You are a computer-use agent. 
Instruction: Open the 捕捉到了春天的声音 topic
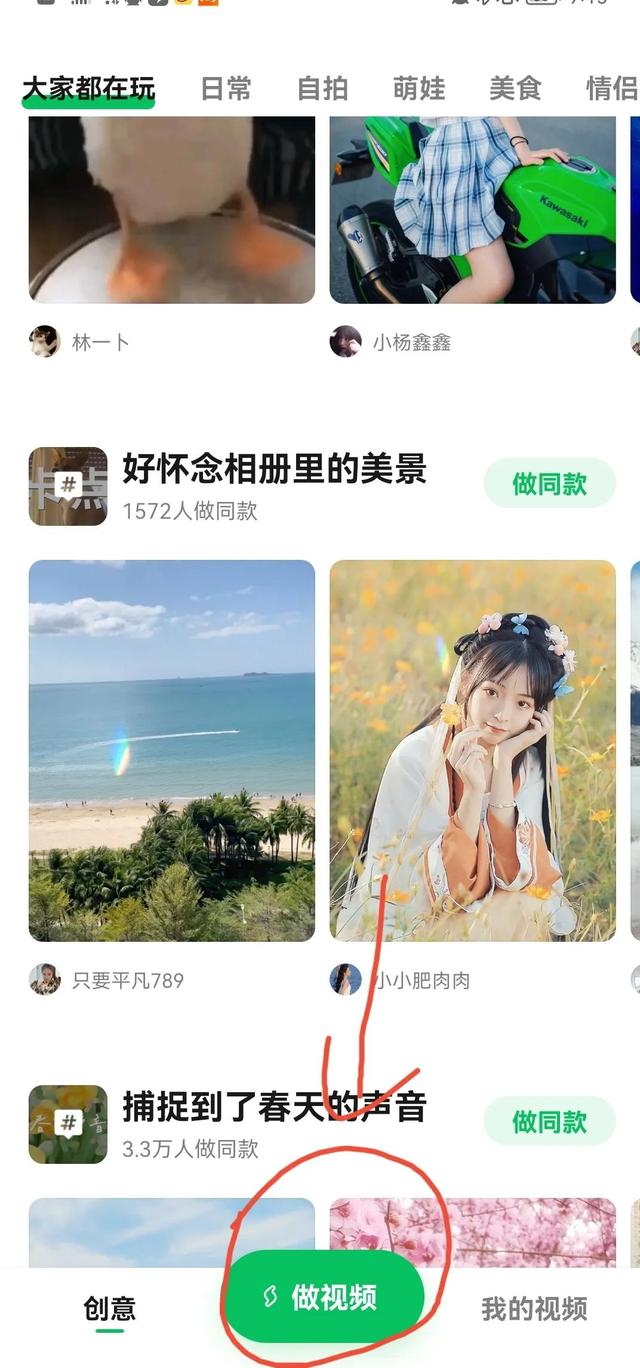tap(274, 1107)
